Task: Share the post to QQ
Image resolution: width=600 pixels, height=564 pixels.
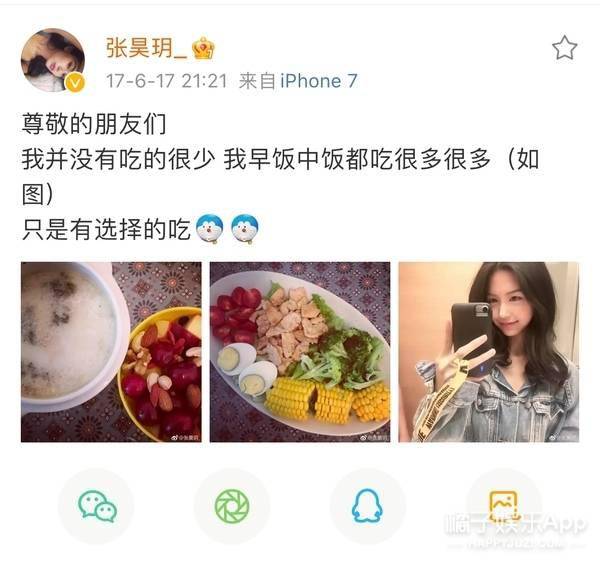Action: pos(367,506)
